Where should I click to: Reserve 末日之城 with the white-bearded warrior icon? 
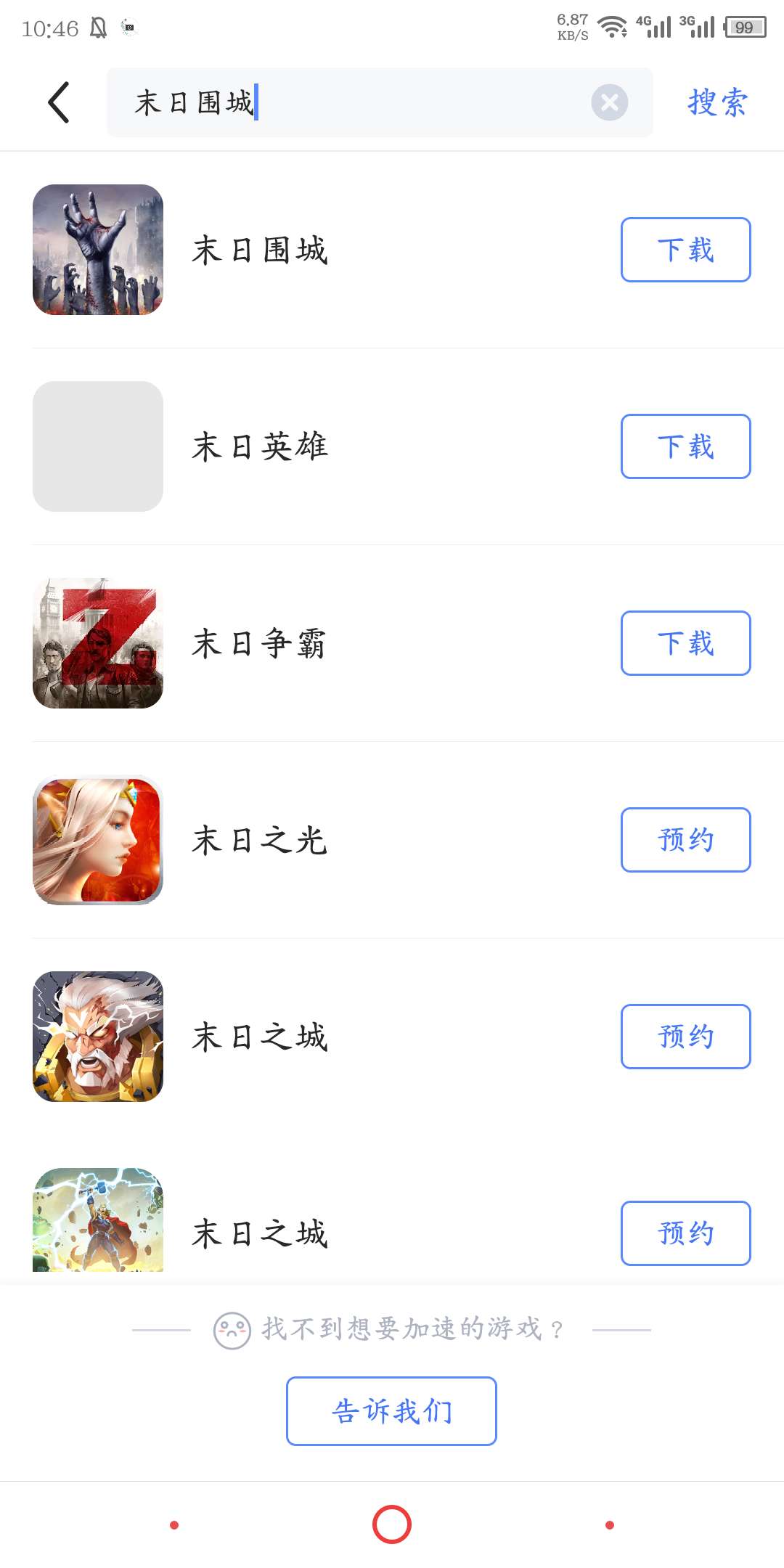click(685, 1037)
